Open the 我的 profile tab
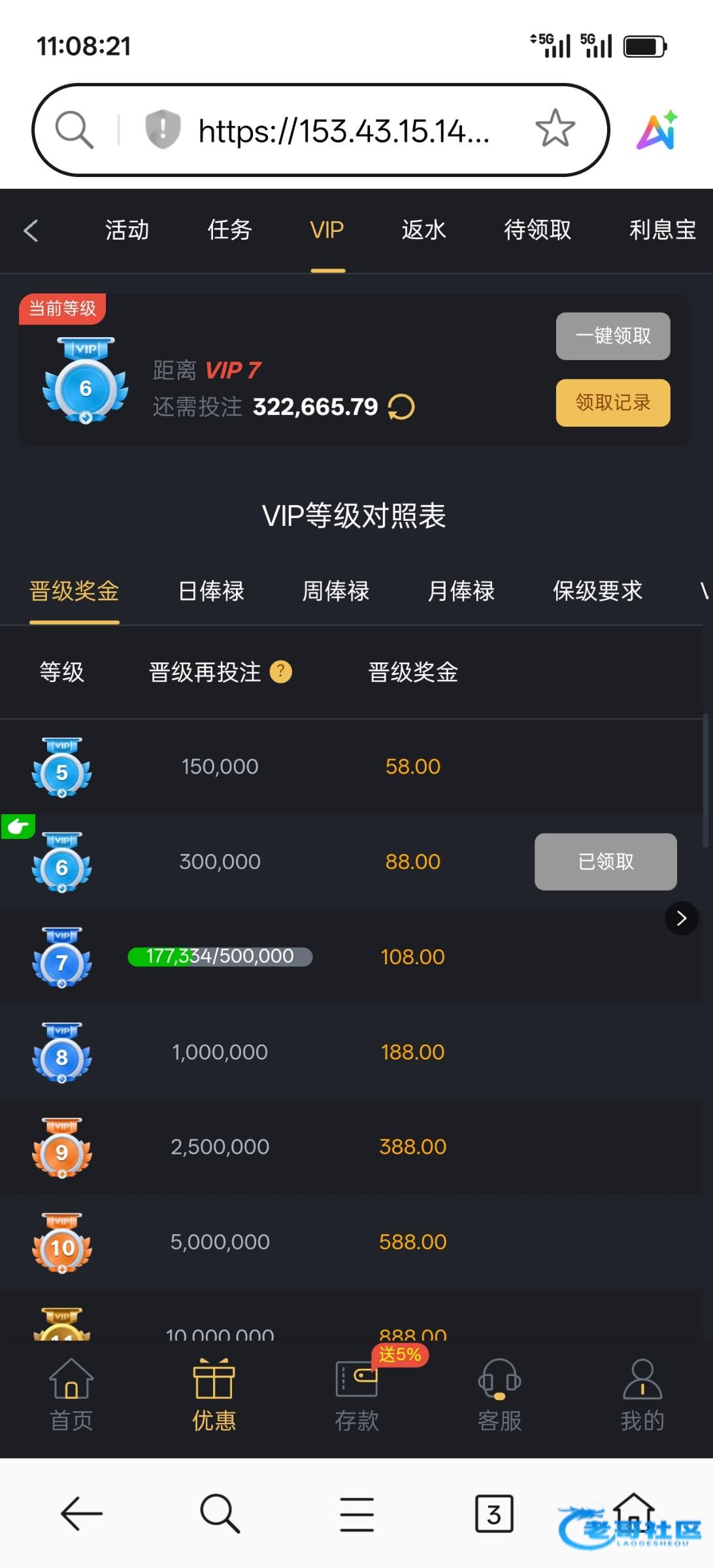Image resolution: width=713 pixels, height=1568 pixels. (642, 1395)
